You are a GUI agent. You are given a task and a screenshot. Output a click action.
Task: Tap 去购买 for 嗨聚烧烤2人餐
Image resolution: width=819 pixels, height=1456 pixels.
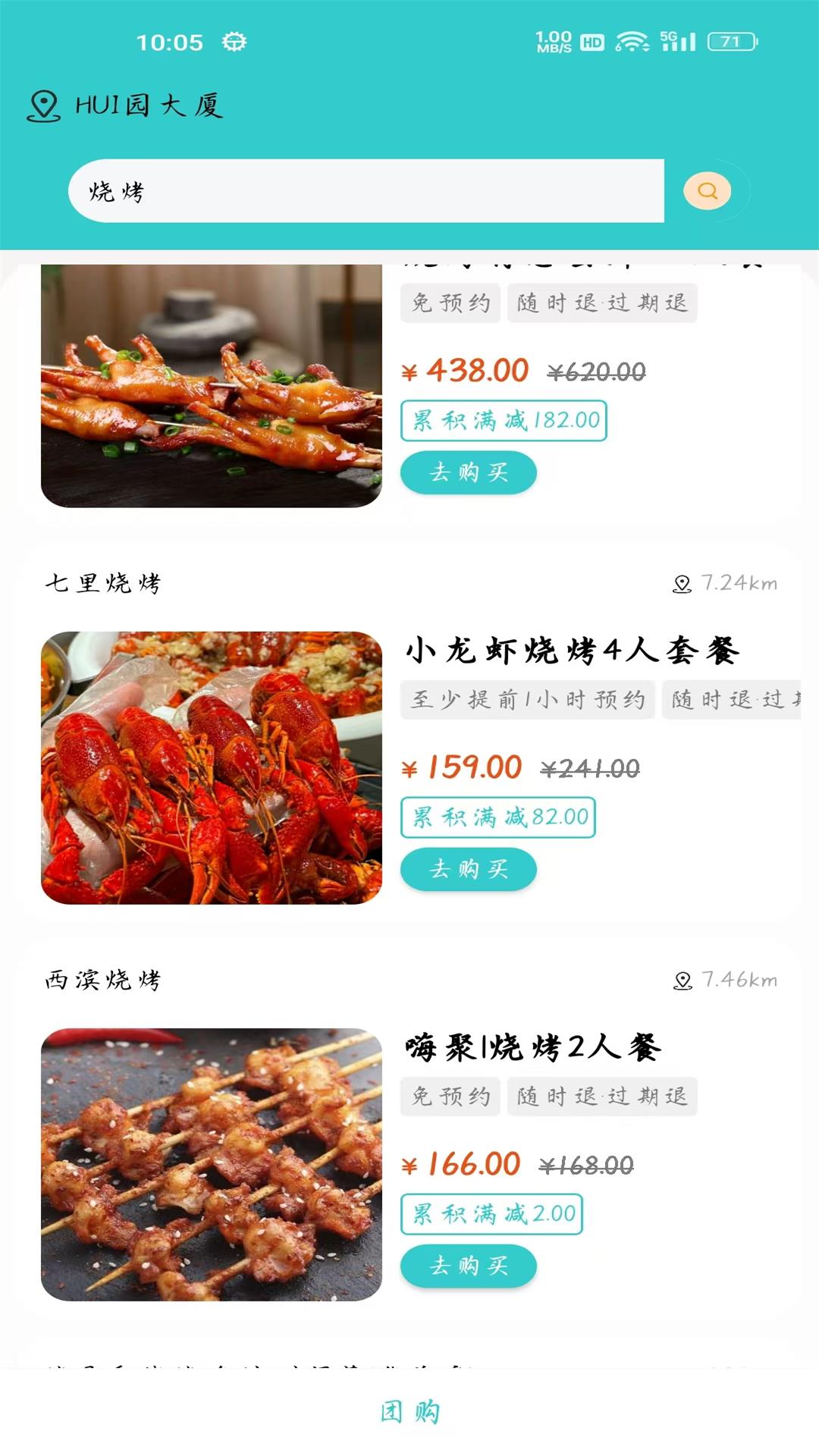coord(469,1266)
